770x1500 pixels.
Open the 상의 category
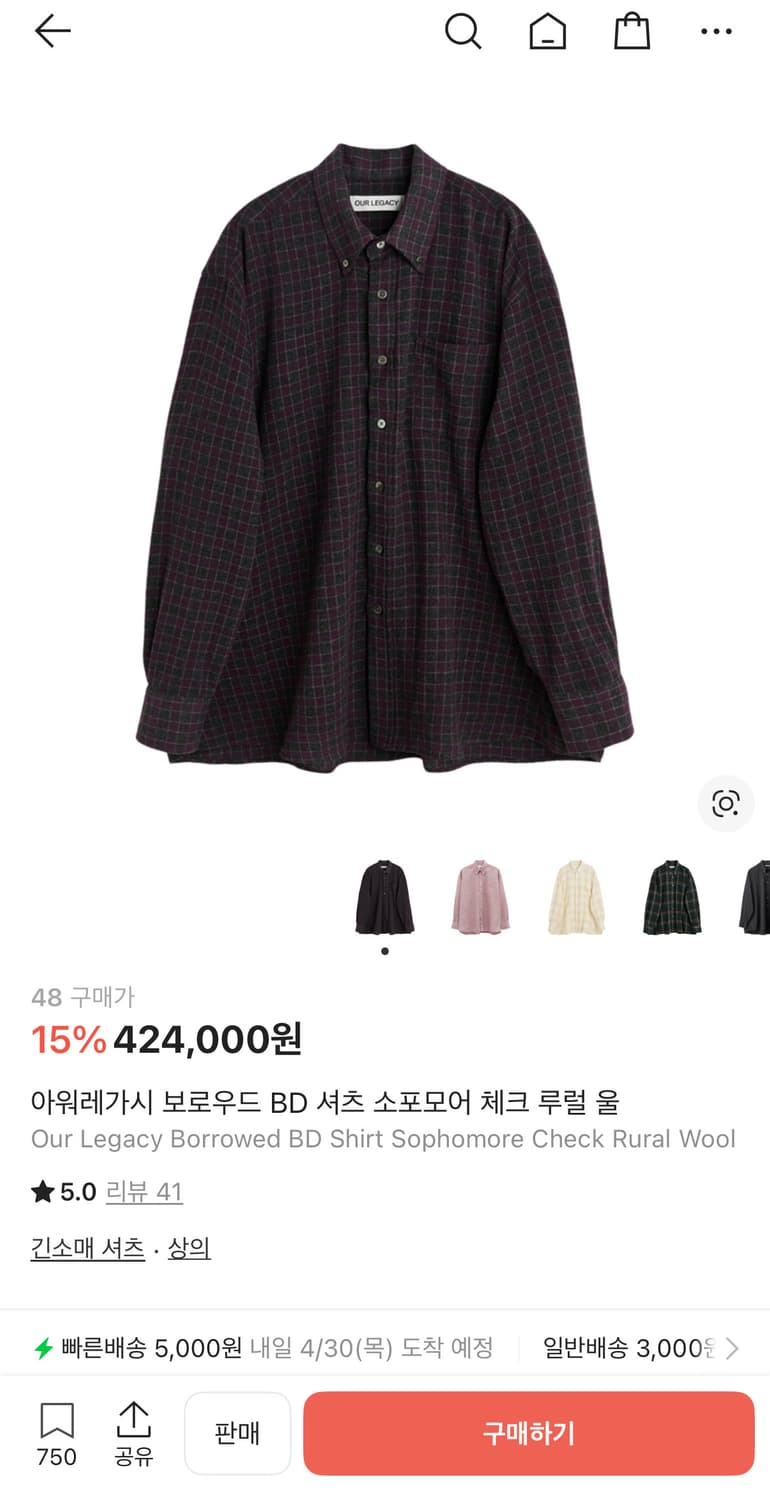(x=189, y=1248)
